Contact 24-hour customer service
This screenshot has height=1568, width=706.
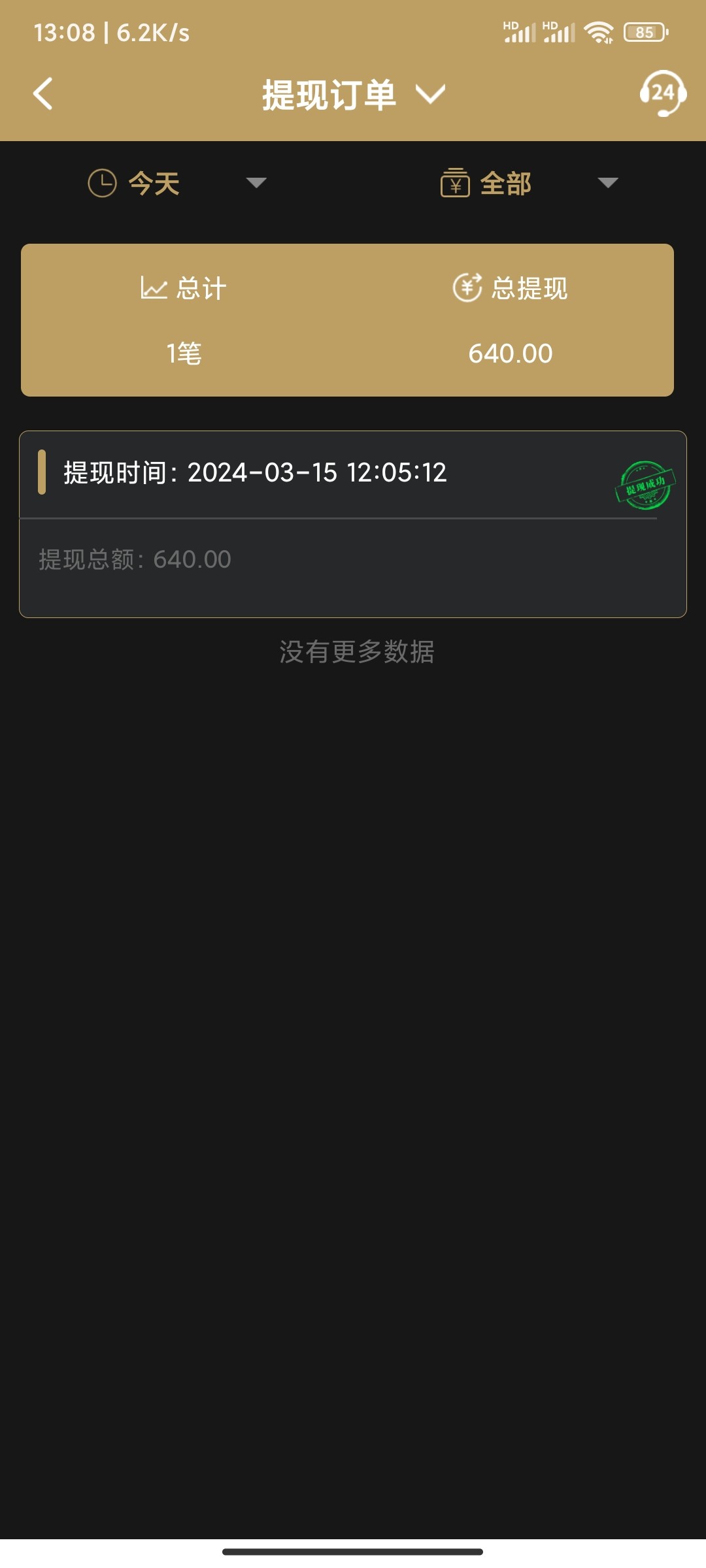[662, 93]
